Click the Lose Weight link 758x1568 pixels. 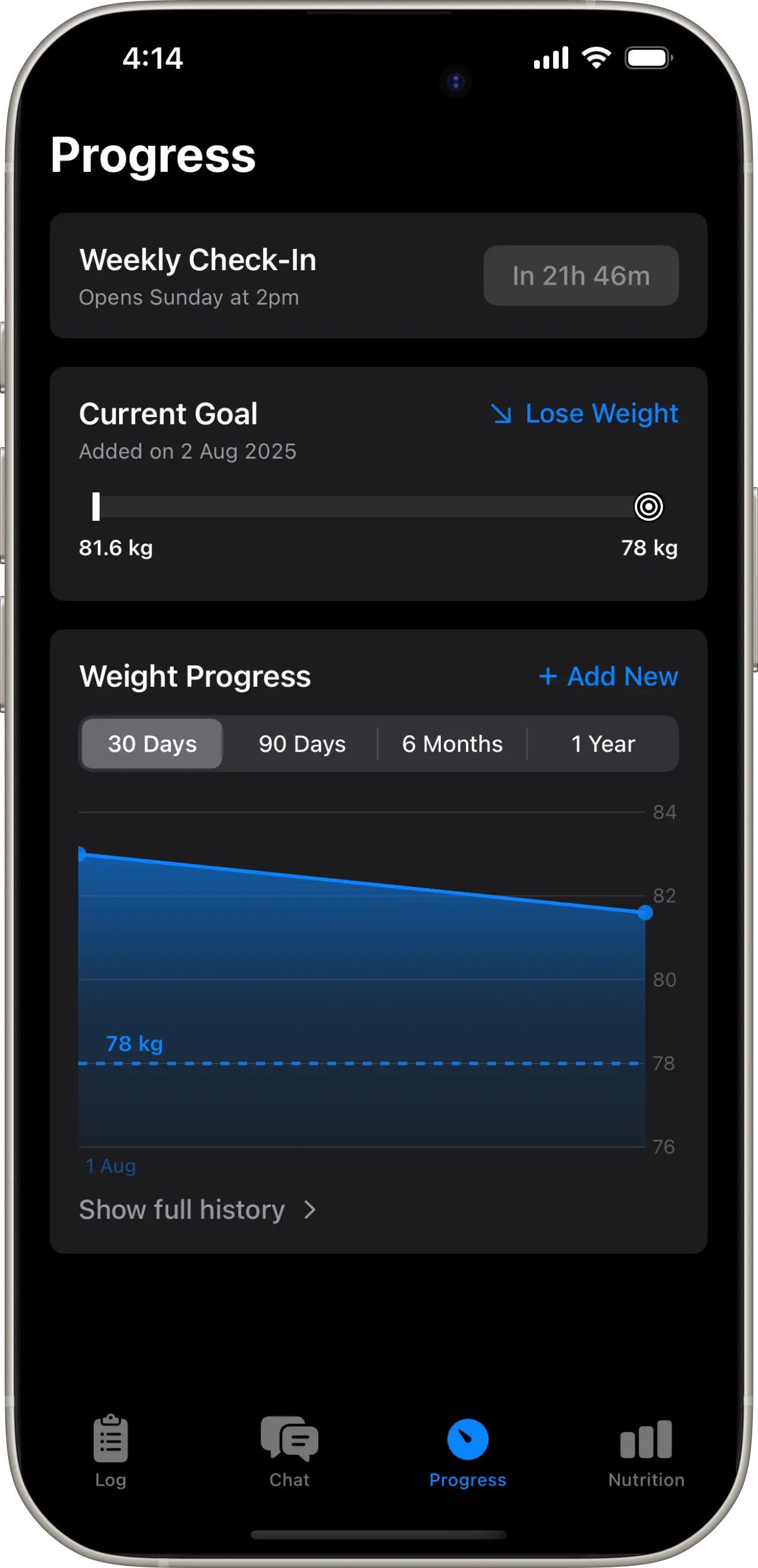[x=602, y=413]
